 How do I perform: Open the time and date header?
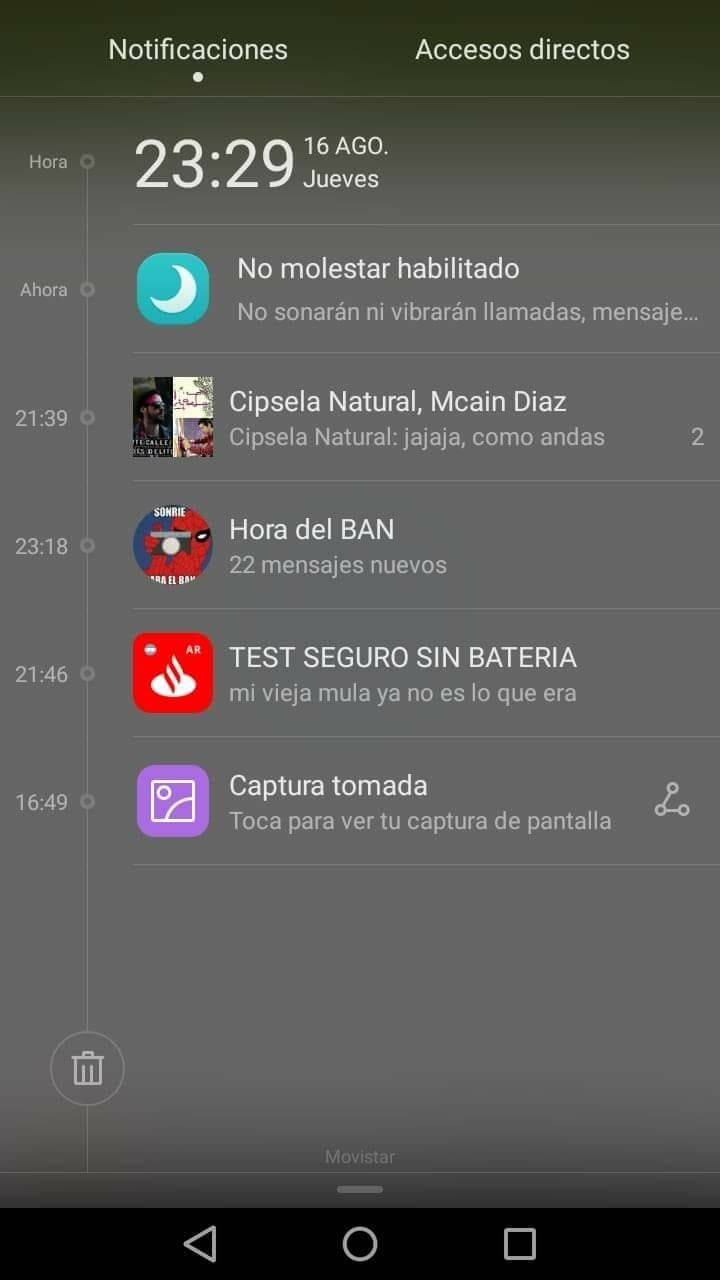tap(260, 162)
